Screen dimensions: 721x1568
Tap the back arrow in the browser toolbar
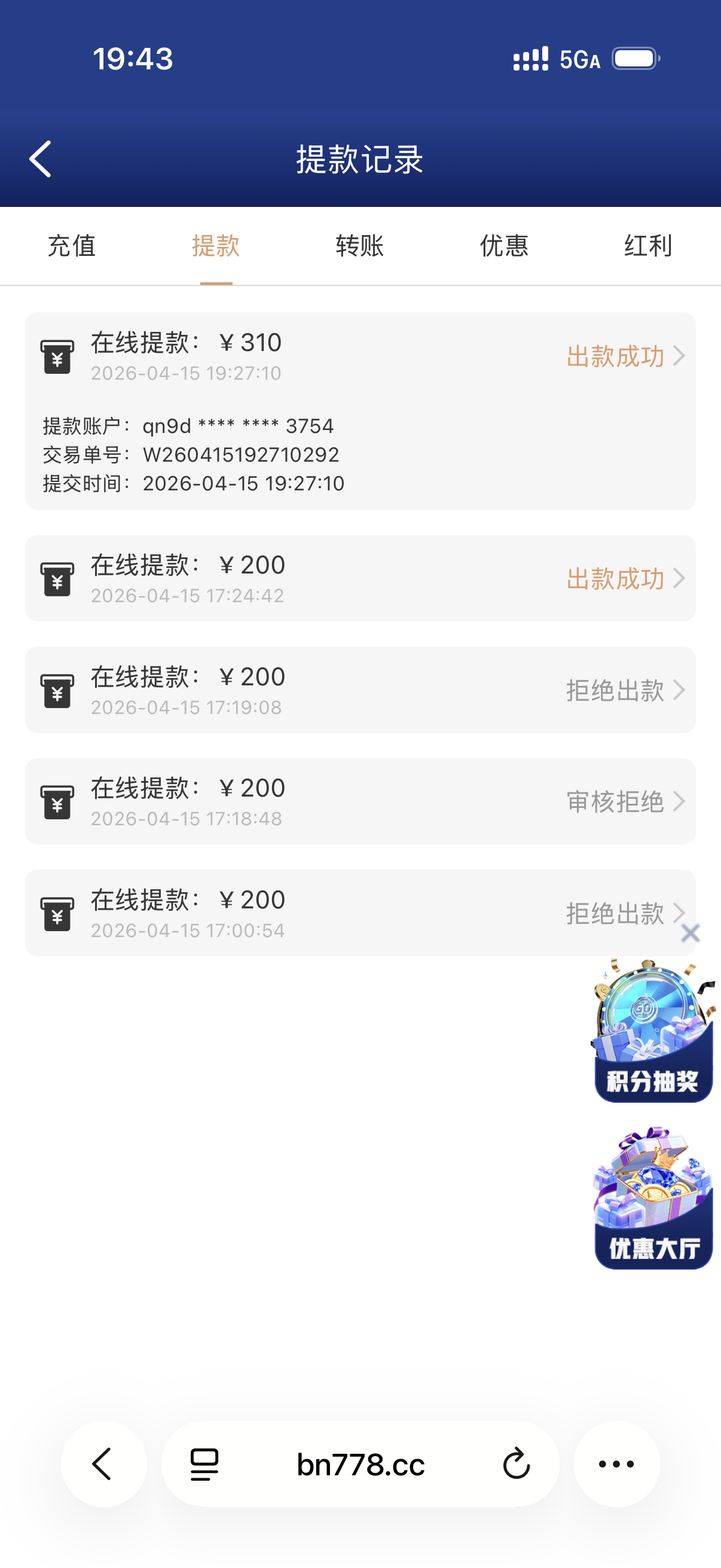tap(103, 1465)
